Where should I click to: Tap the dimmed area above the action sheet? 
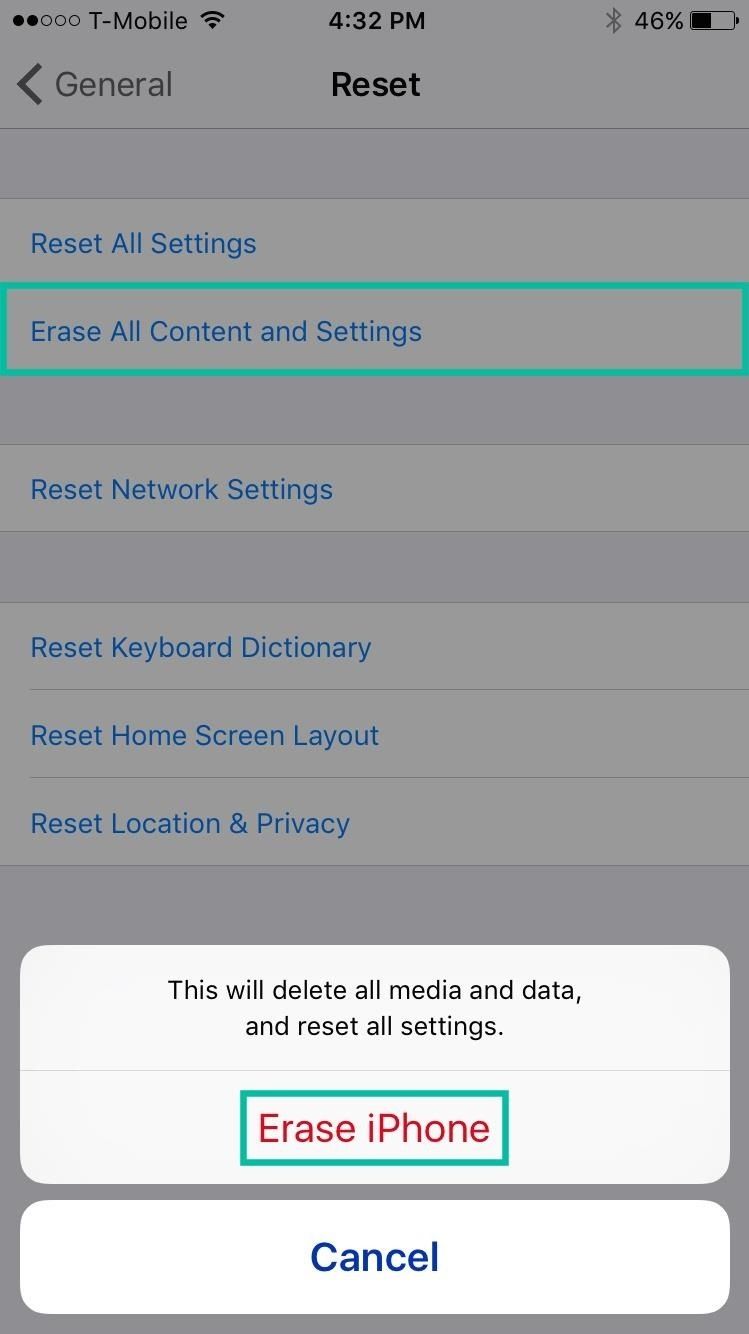[x=374, y=900]
